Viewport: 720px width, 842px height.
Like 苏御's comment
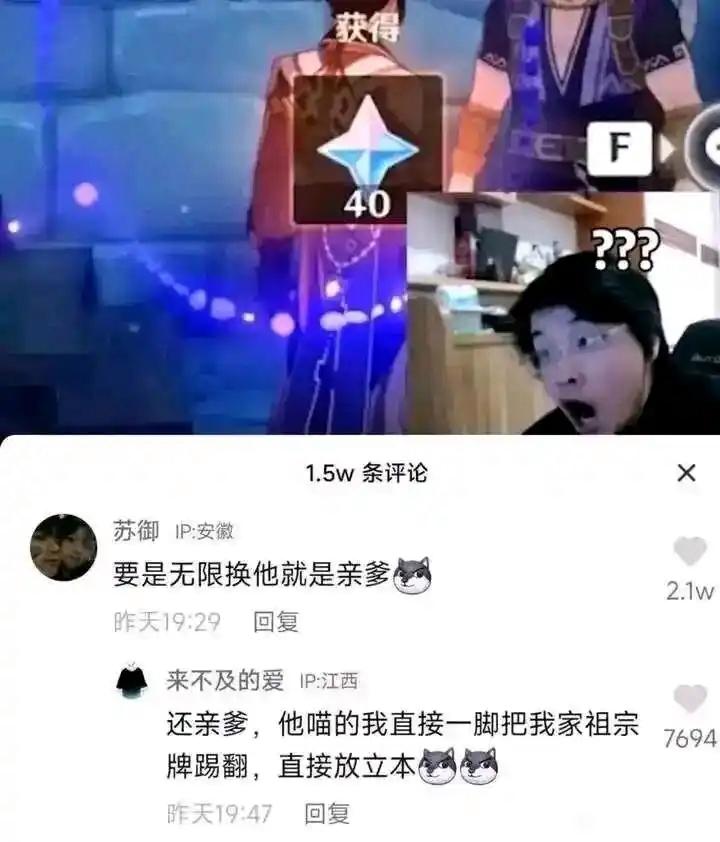tap(689, 552)
